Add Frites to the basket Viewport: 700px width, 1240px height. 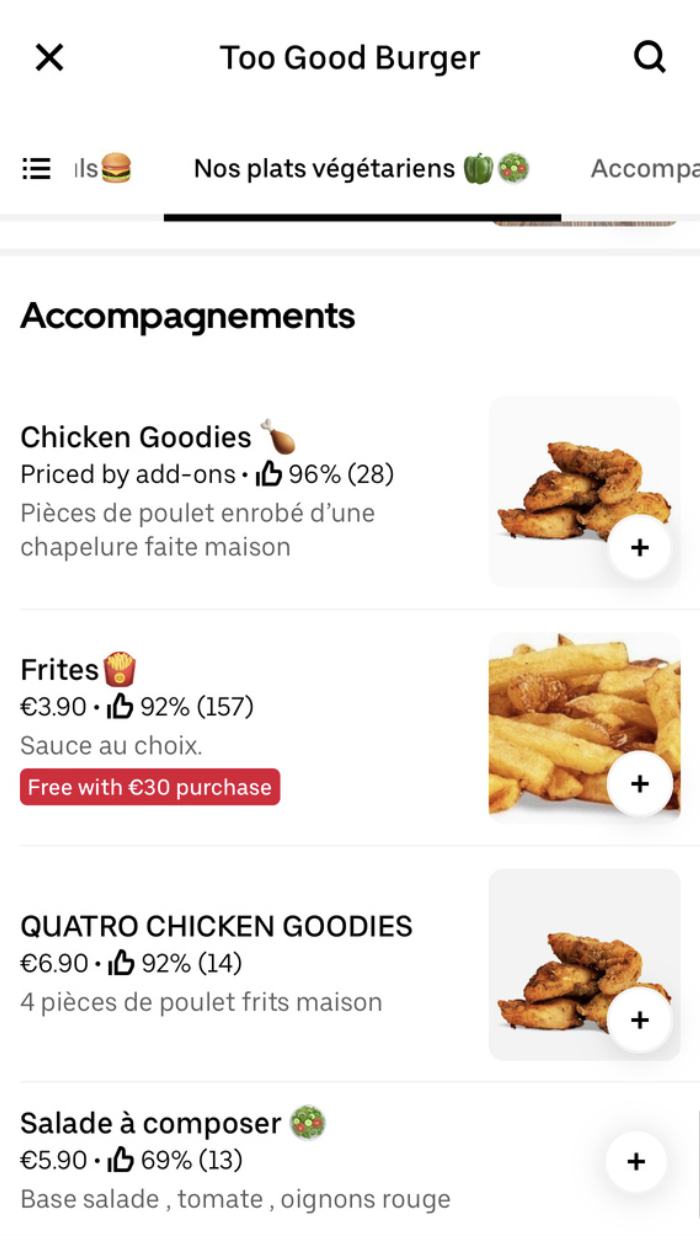point(640,783)
